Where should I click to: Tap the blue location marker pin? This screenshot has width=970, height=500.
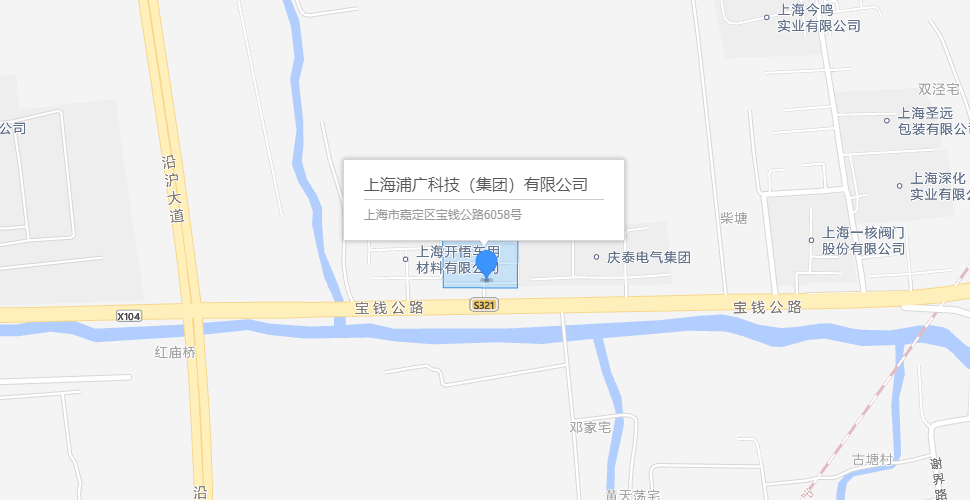click(487, 264)
